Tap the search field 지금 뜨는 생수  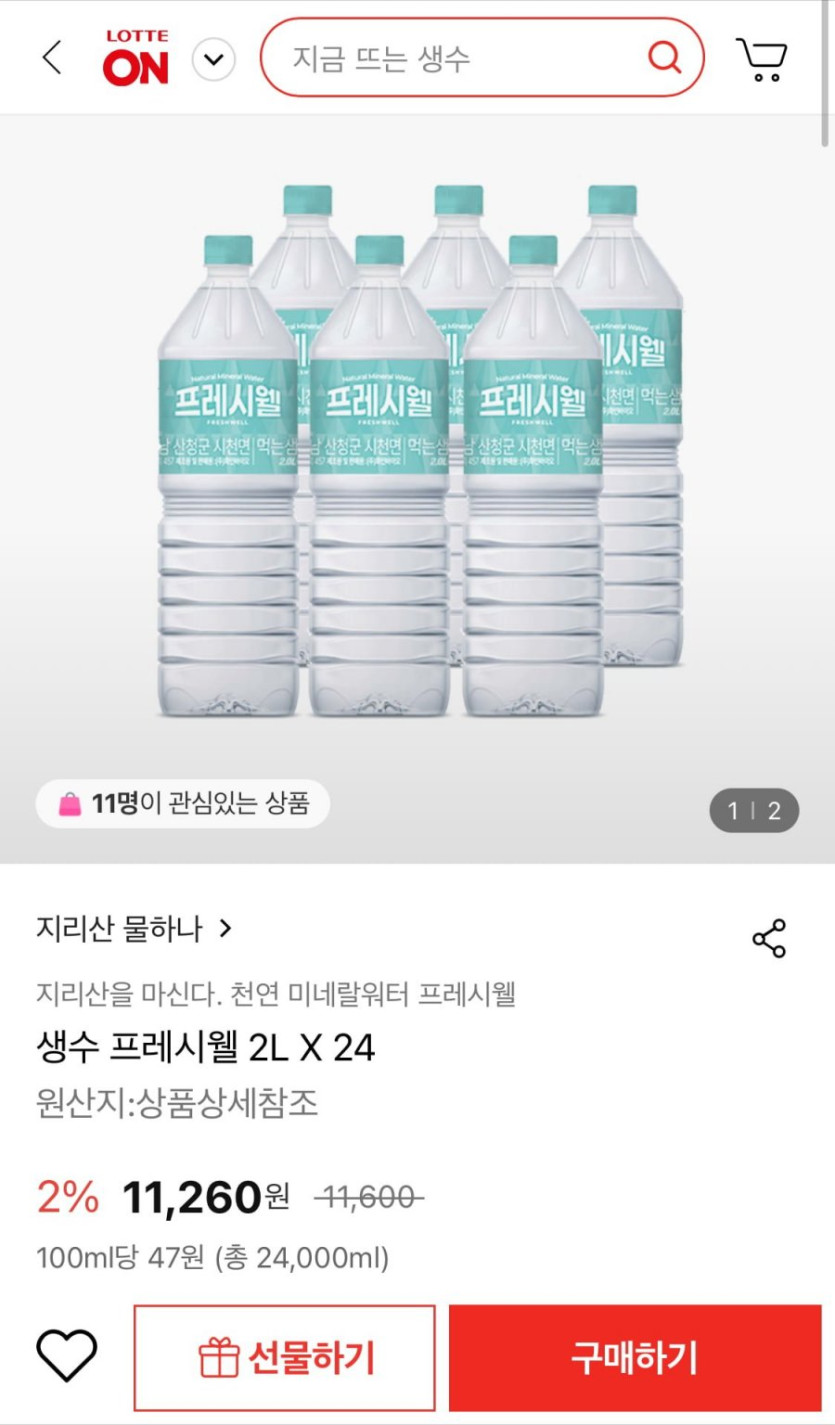coord(450,58)
